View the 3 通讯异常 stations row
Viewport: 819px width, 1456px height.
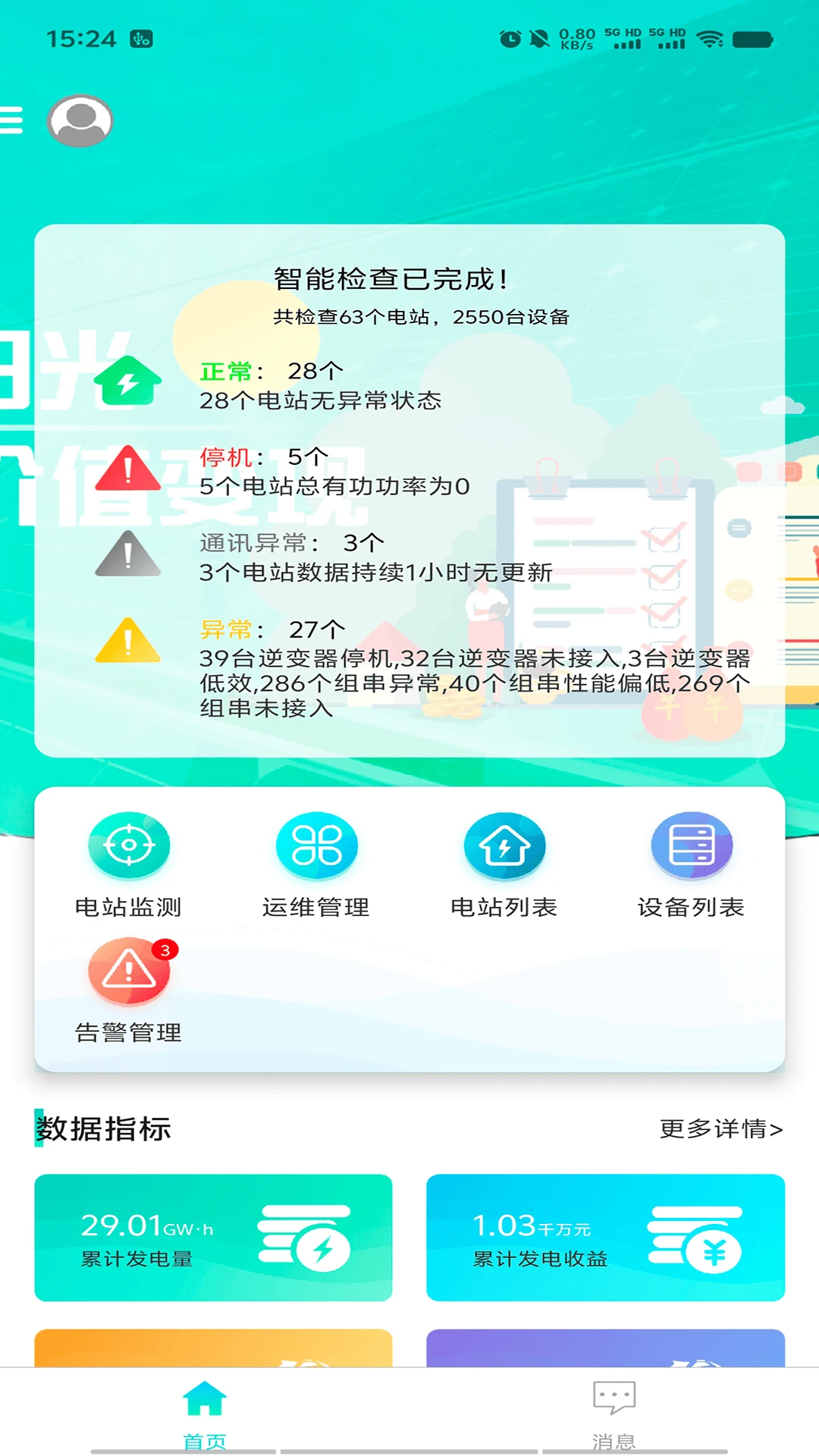pos(375,557)
